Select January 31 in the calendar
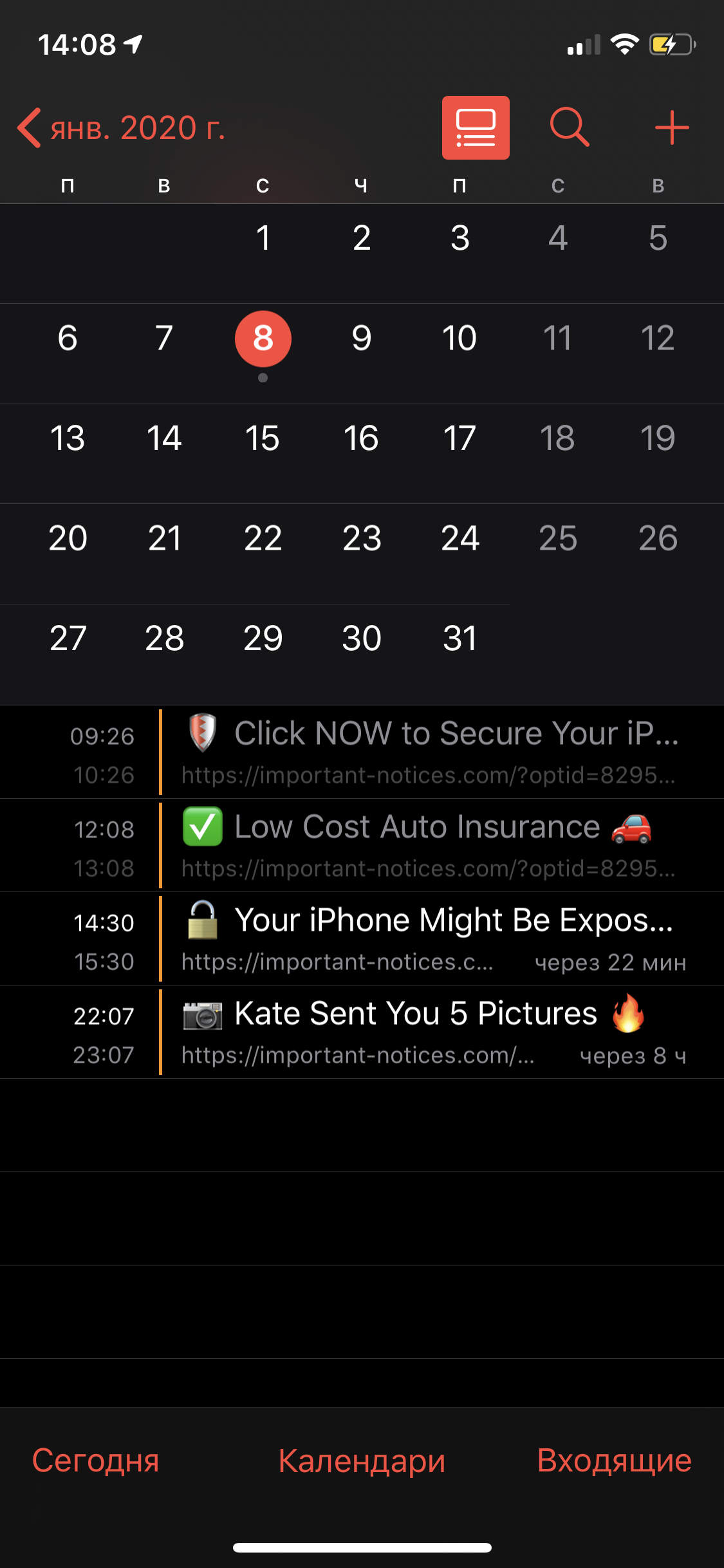 tap(460, 639)
